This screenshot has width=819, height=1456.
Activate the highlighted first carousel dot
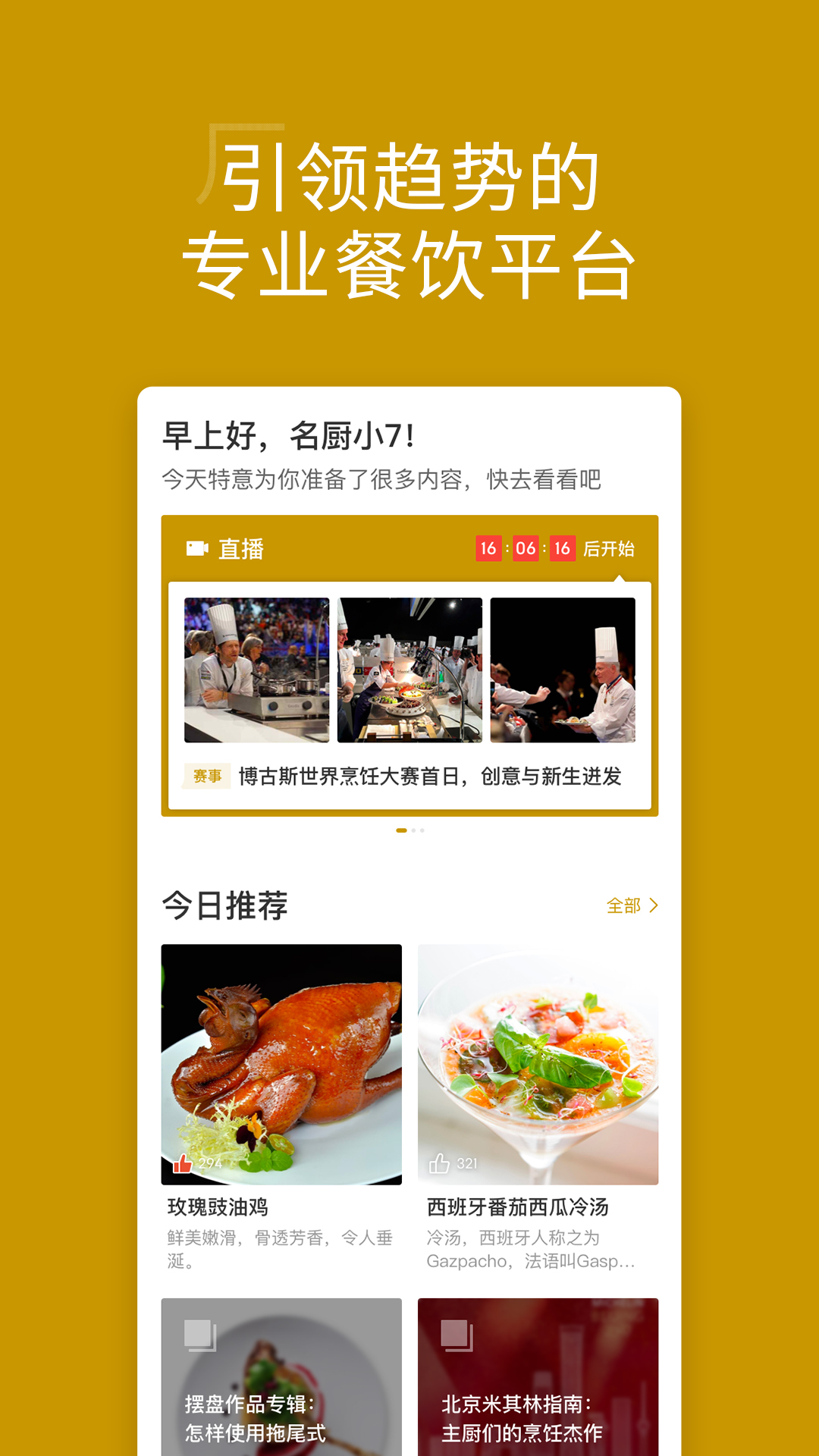(x=401, y=830)
